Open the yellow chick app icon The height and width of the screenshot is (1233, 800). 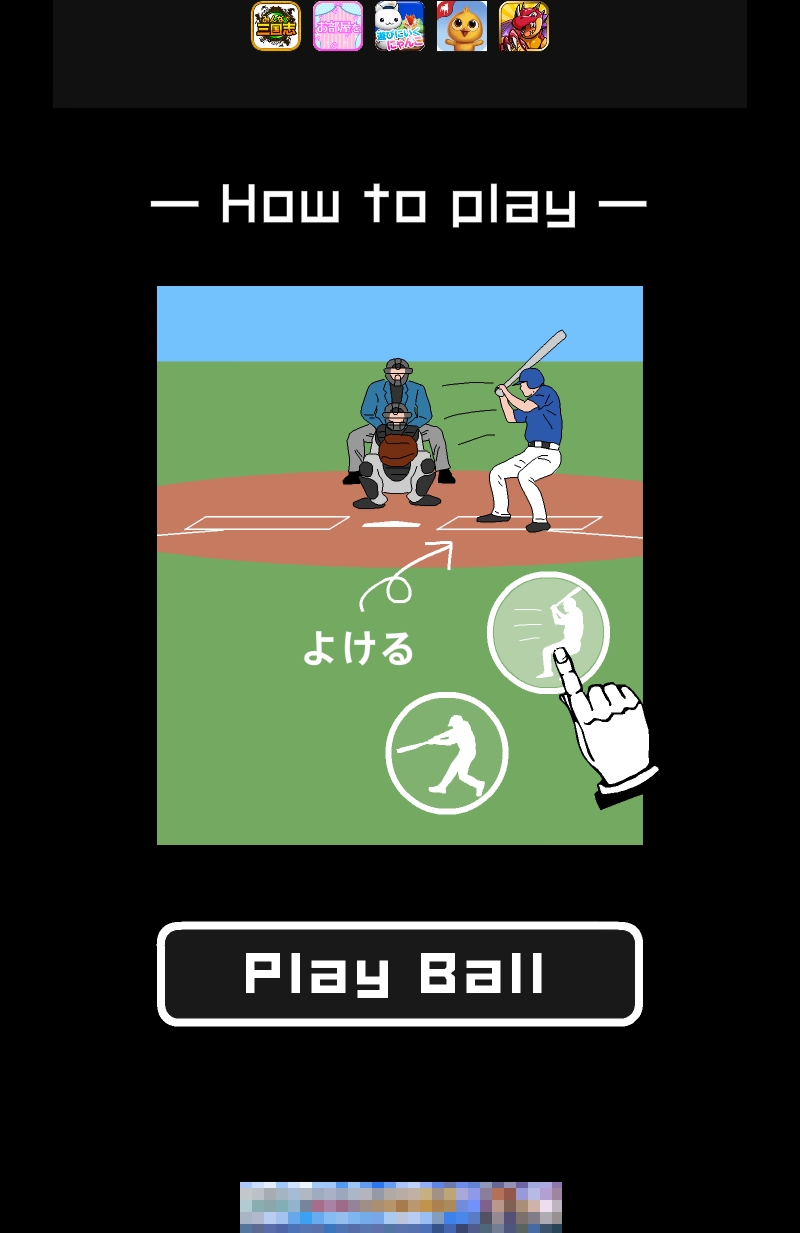(x=462, y=26)
